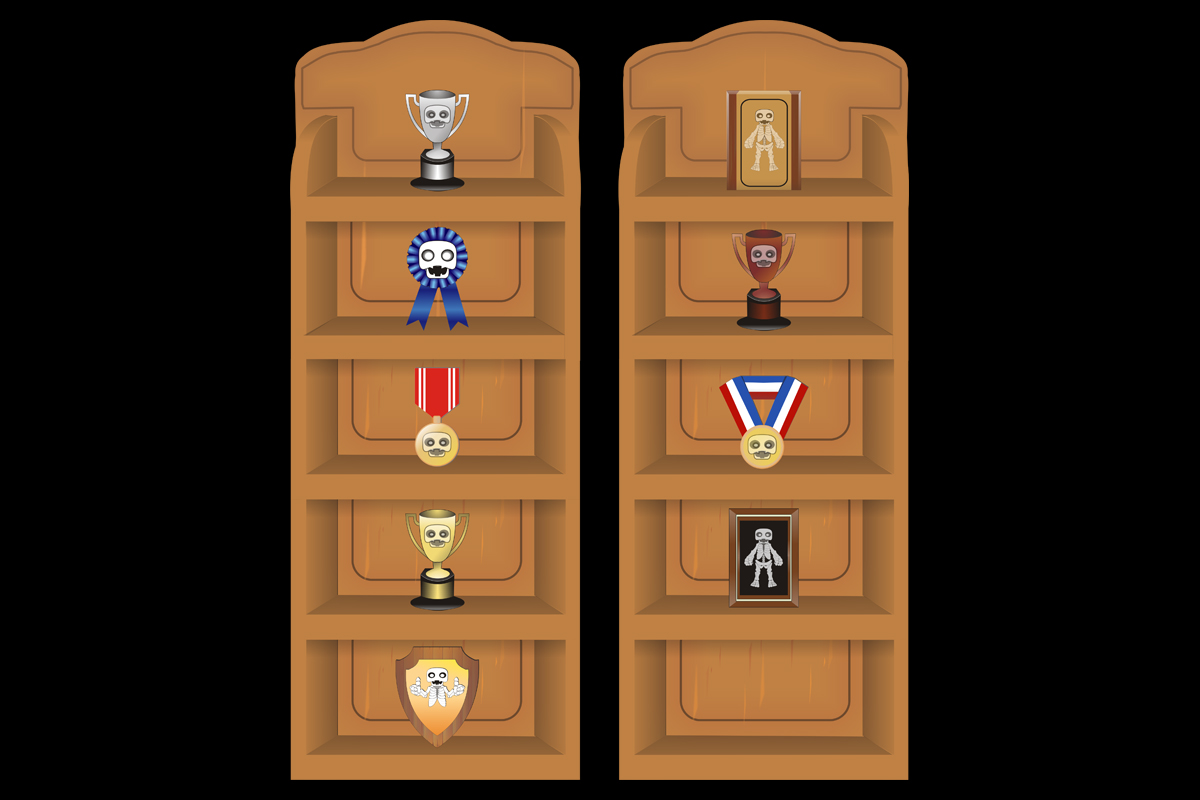Tap the gold trophy cup
The image size is (1200, 800).
(x=437, y=556)
